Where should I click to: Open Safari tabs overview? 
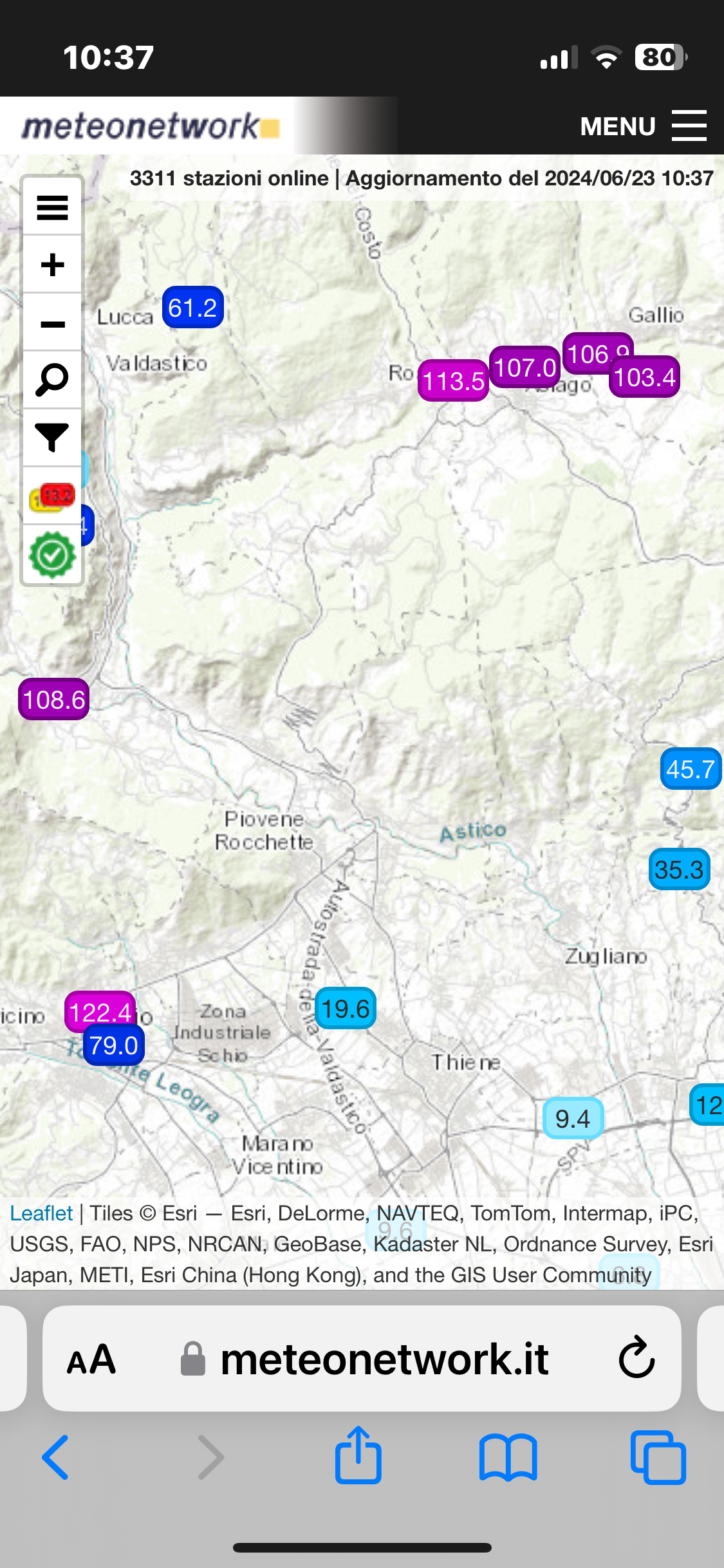tap(658, 1457)
